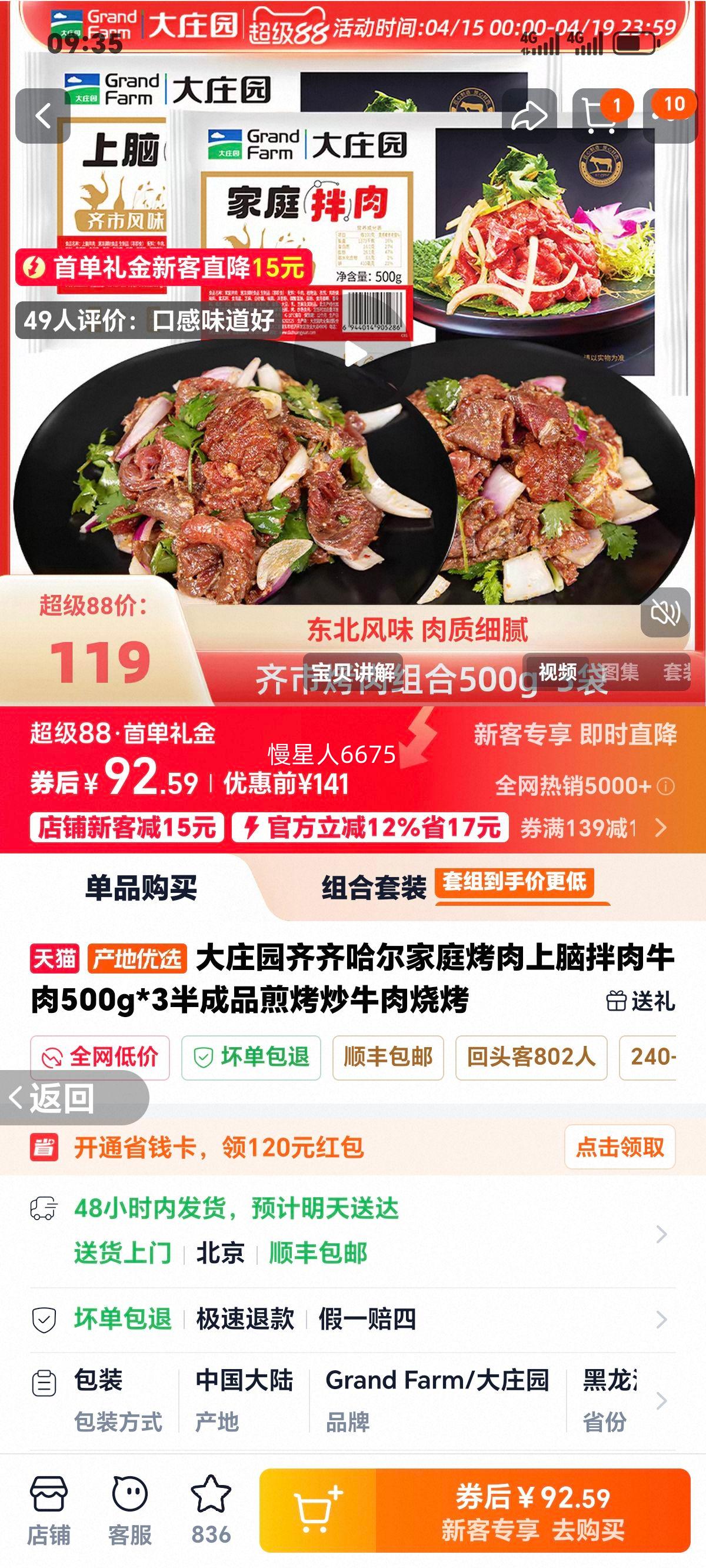Tap the back arrow at the top left
This screenshot has height=1568, width=706.
(43, 115)
